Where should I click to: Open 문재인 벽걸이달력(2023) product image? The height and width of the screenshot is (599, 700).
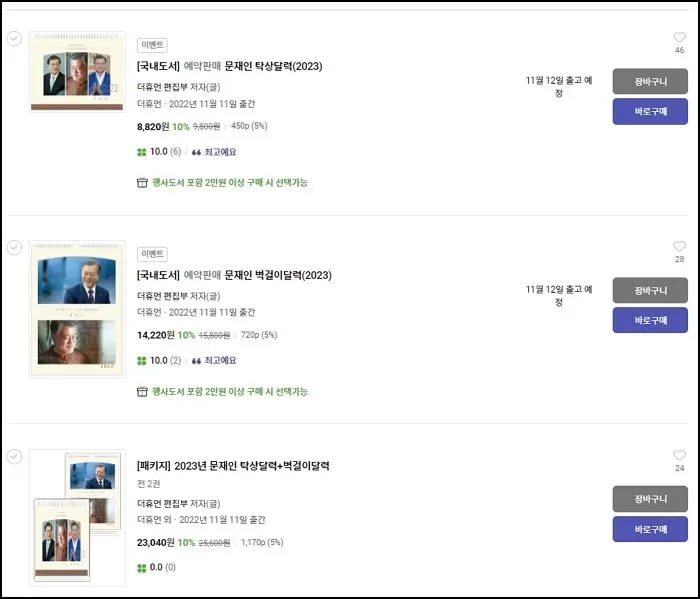click(x=77, y=308)
